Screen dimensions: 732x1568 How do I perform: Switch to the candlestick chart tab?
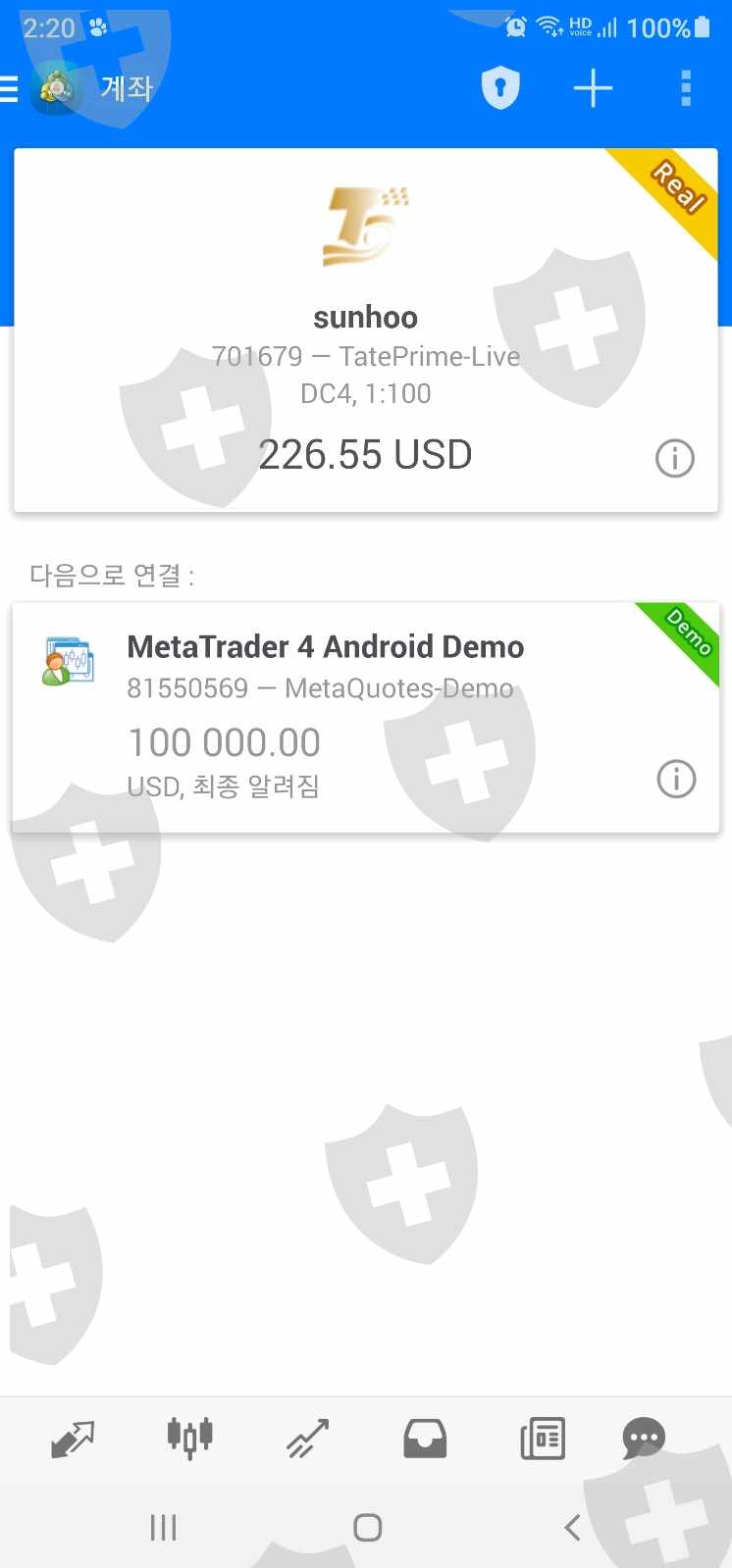pyautogui.click(x=189, y=1439)
